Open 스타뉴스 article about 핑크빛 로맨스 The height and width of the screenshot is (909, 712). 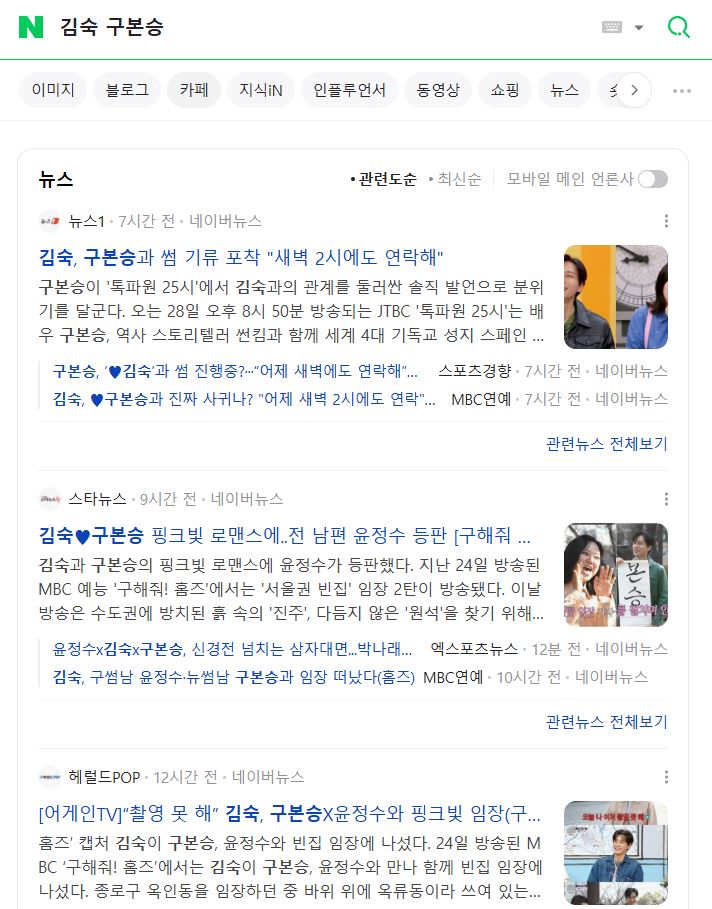285,534
